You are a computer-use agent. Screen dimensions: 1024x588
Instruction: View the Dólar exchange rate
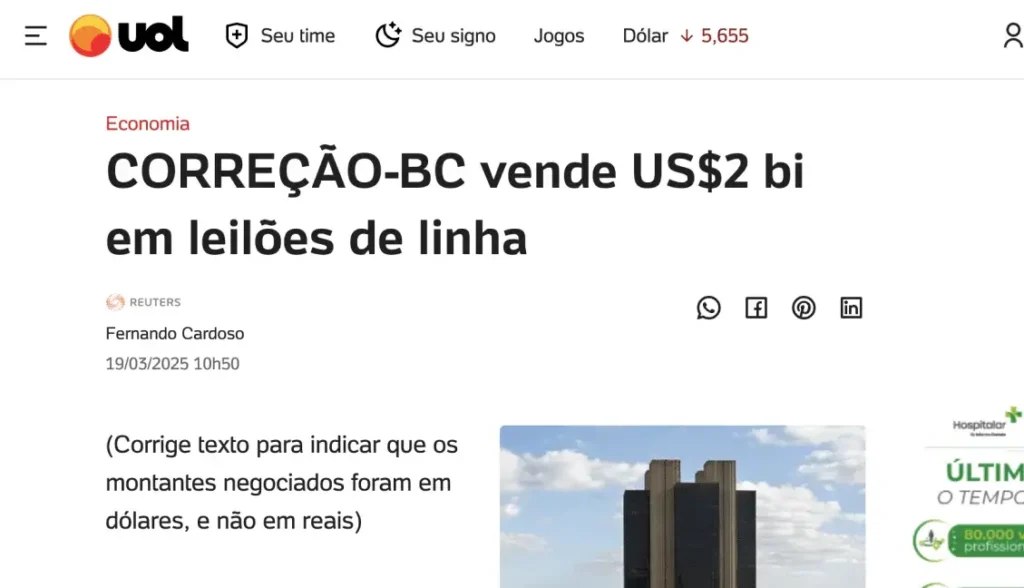coord(685,36)
